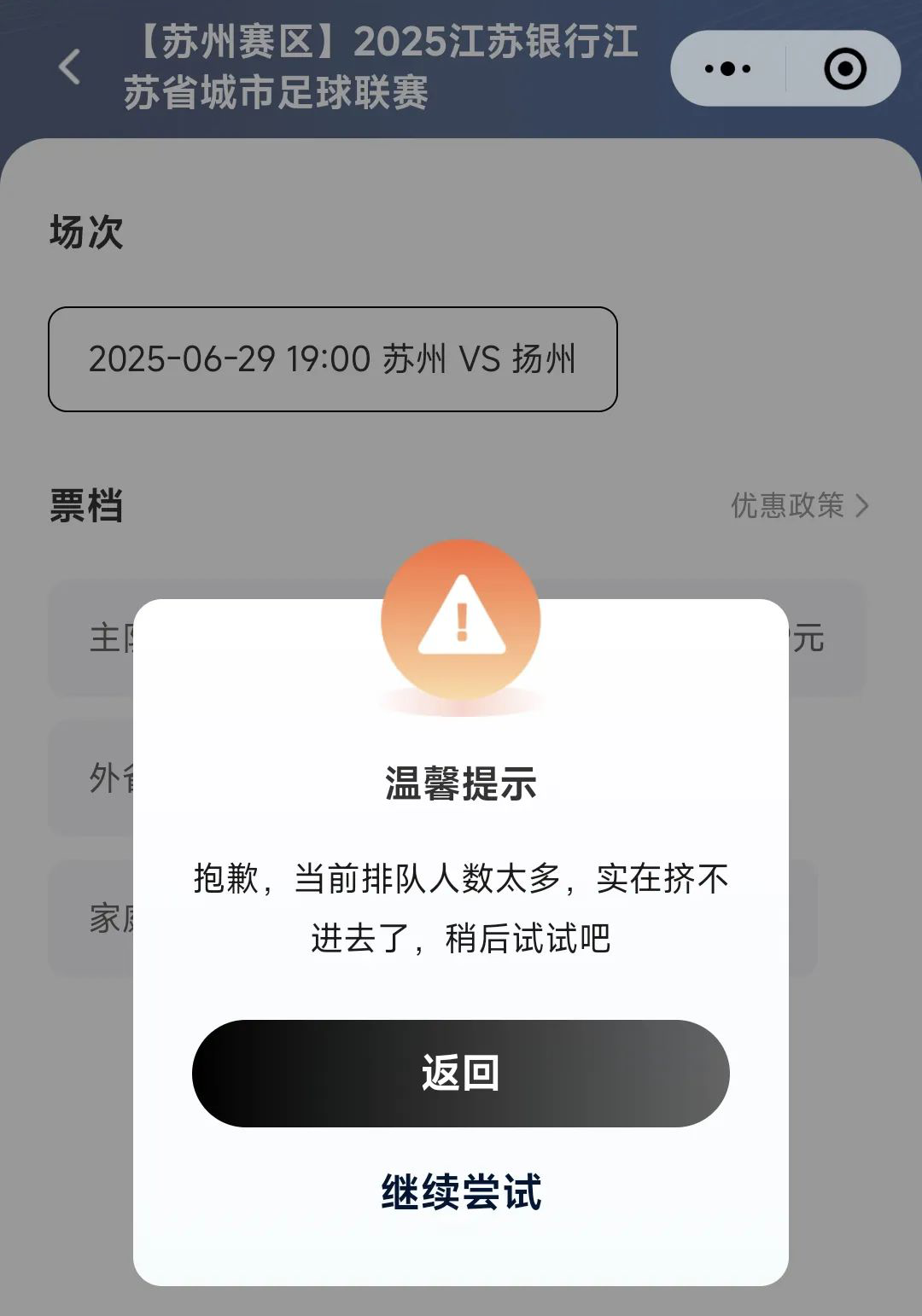Image resolution: width=922 pixels, height=1316 pixels.
Task: Go back using the top-left arrow
Action: click(70, 67)
